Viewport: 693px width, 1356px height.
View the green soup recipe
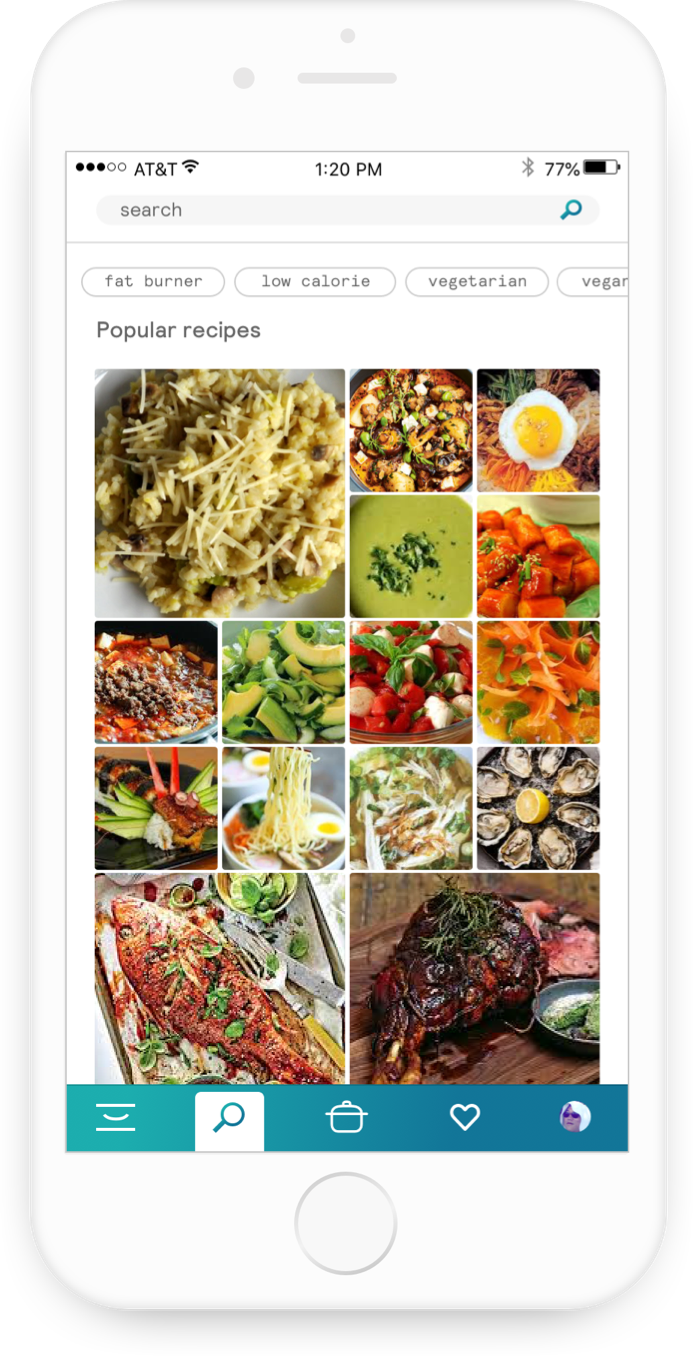(411, 556)
